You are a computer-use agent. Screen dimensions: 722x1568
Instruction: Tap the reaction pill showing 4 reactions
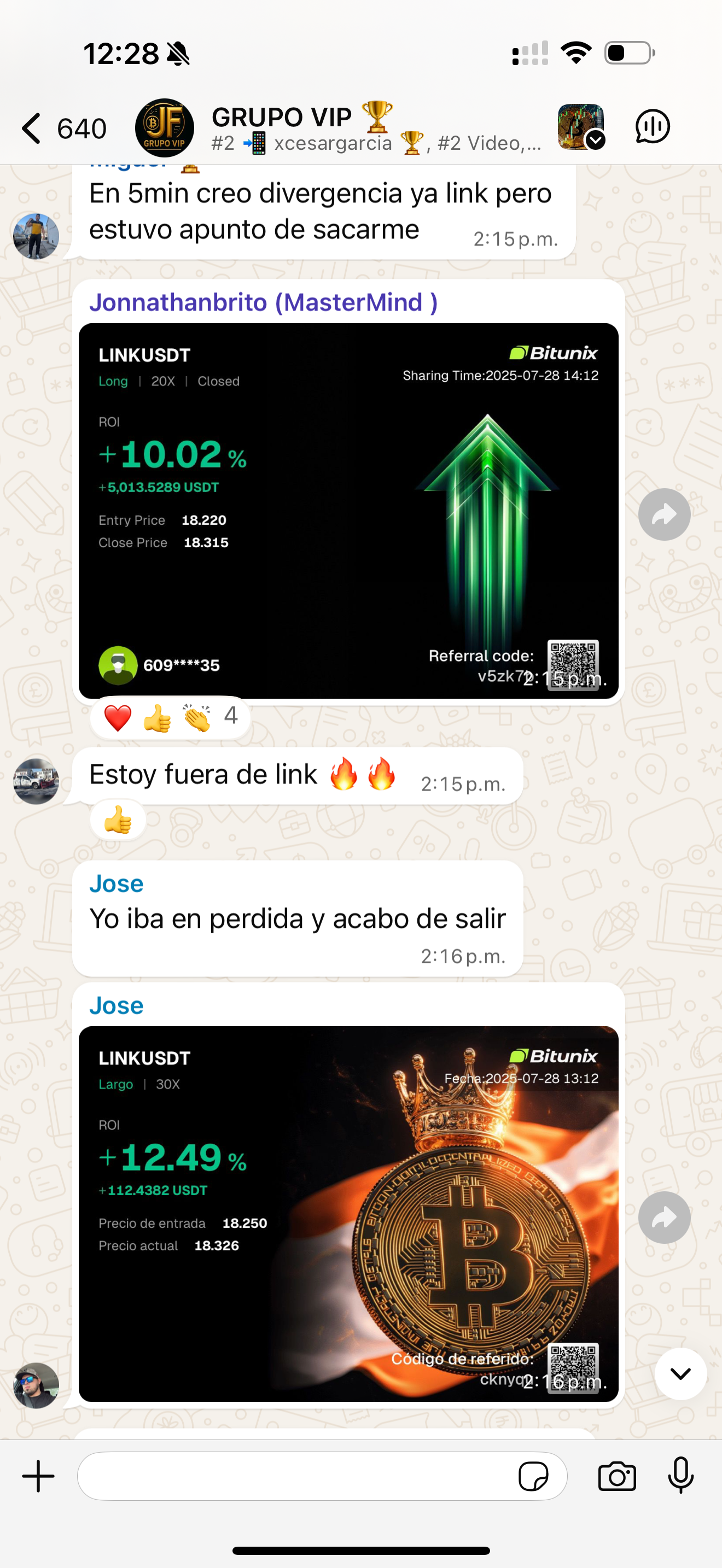[231, 716]
